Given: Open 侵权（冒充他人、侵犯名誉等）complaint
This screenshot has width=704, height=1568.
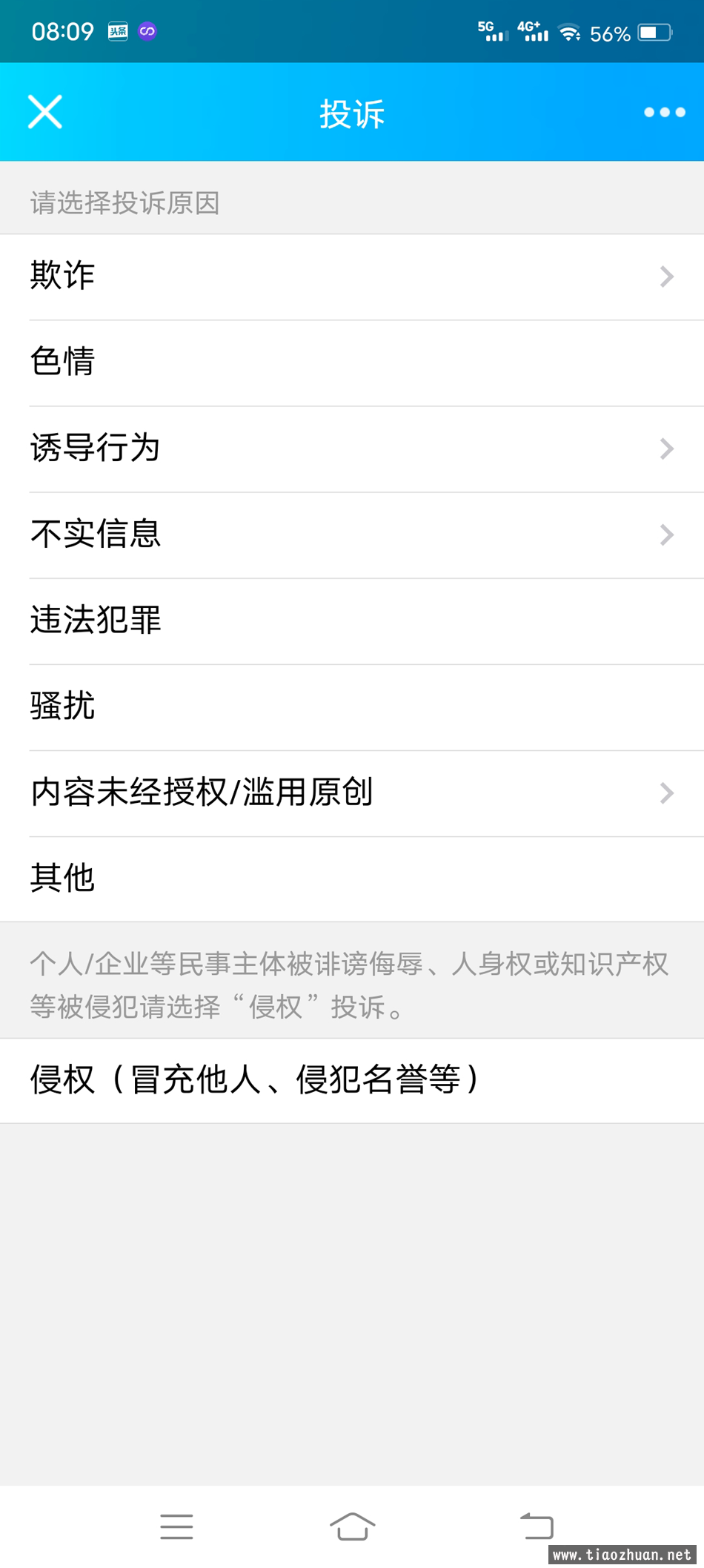Looking at the screenshot, I should [x=352, y=1080].
